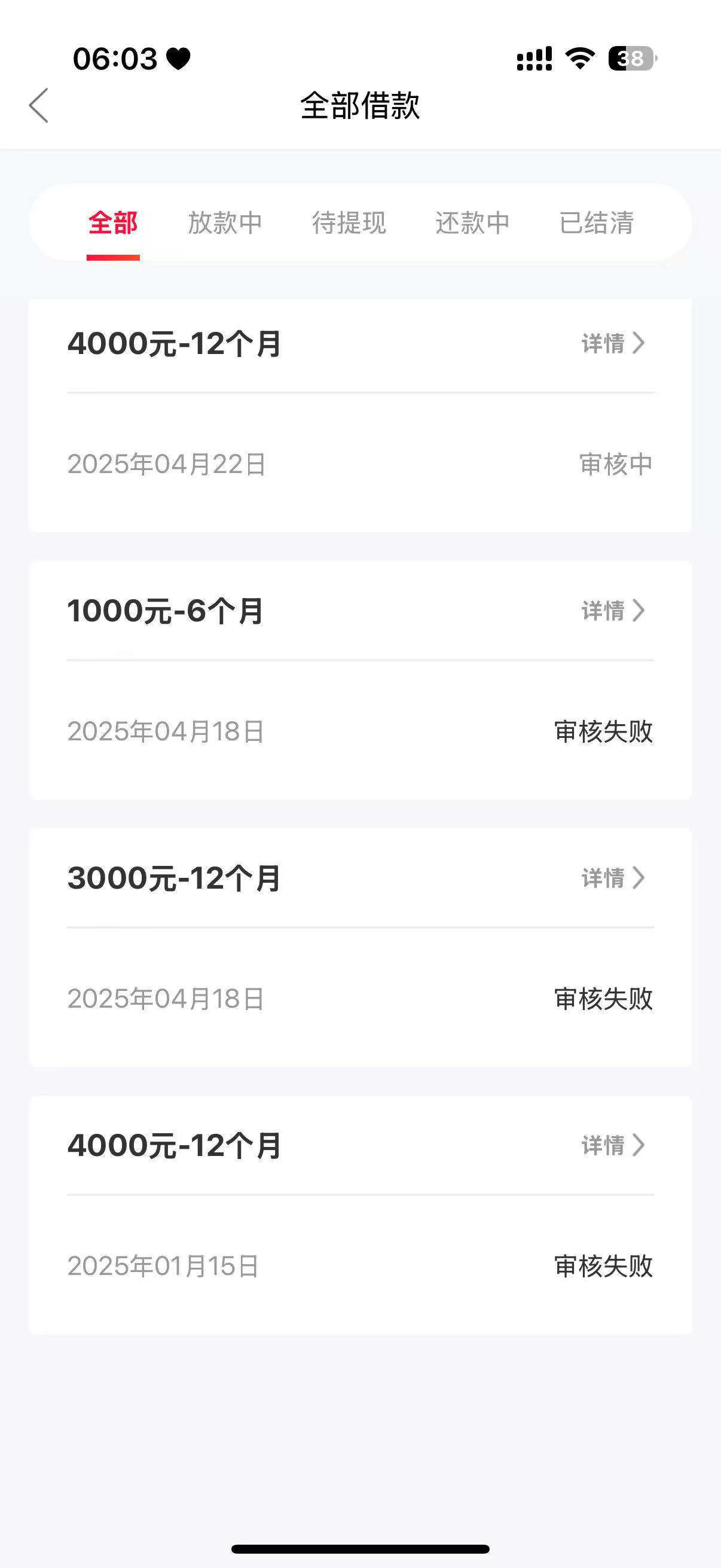Open 详情 for the 3000元-12个月 loan
The width and height of the screenshot is (721, 1568).
click(x=613, y=878)
